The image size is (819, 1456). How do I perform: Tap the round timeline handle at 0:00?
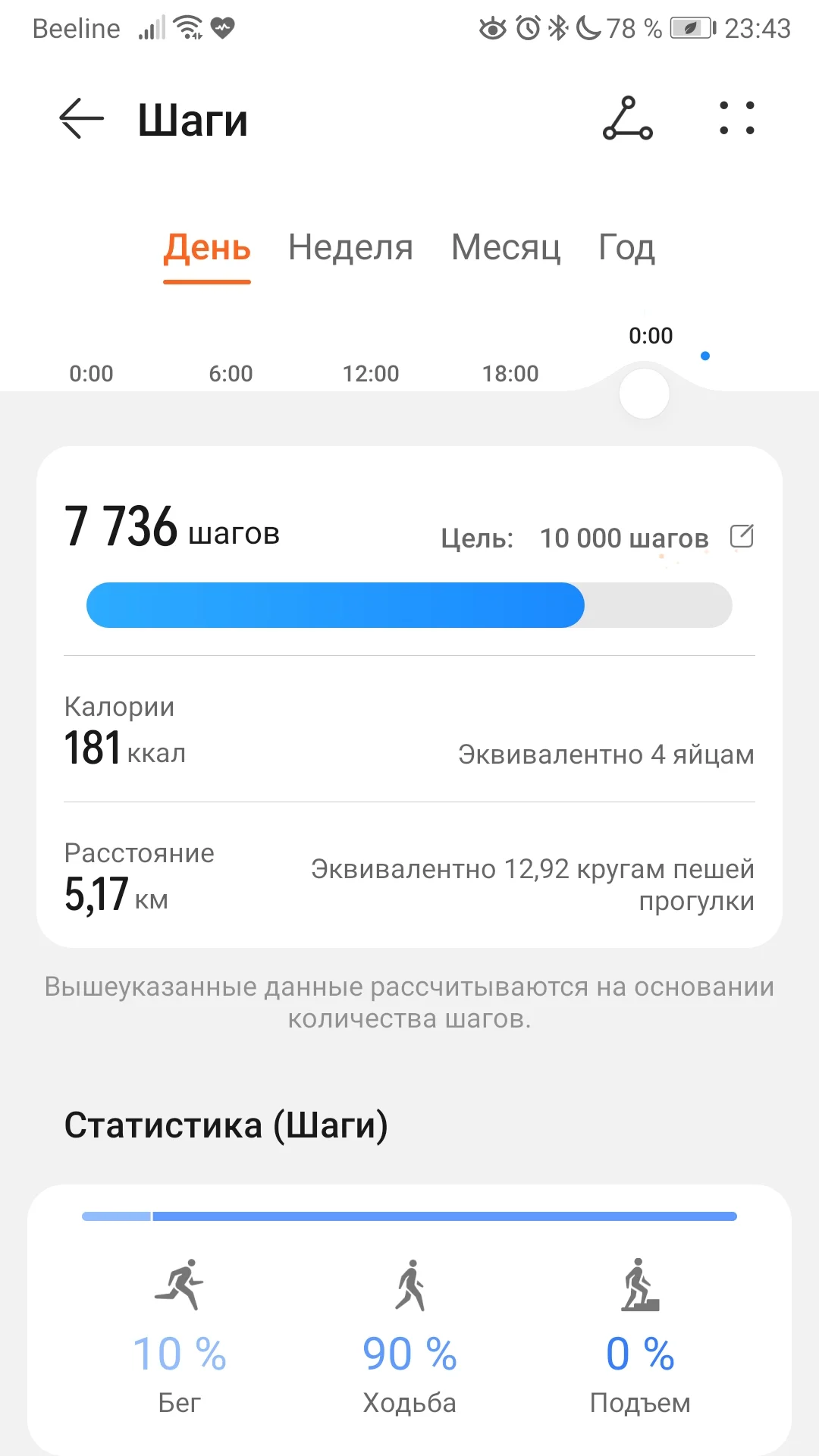tap(645, 394)
